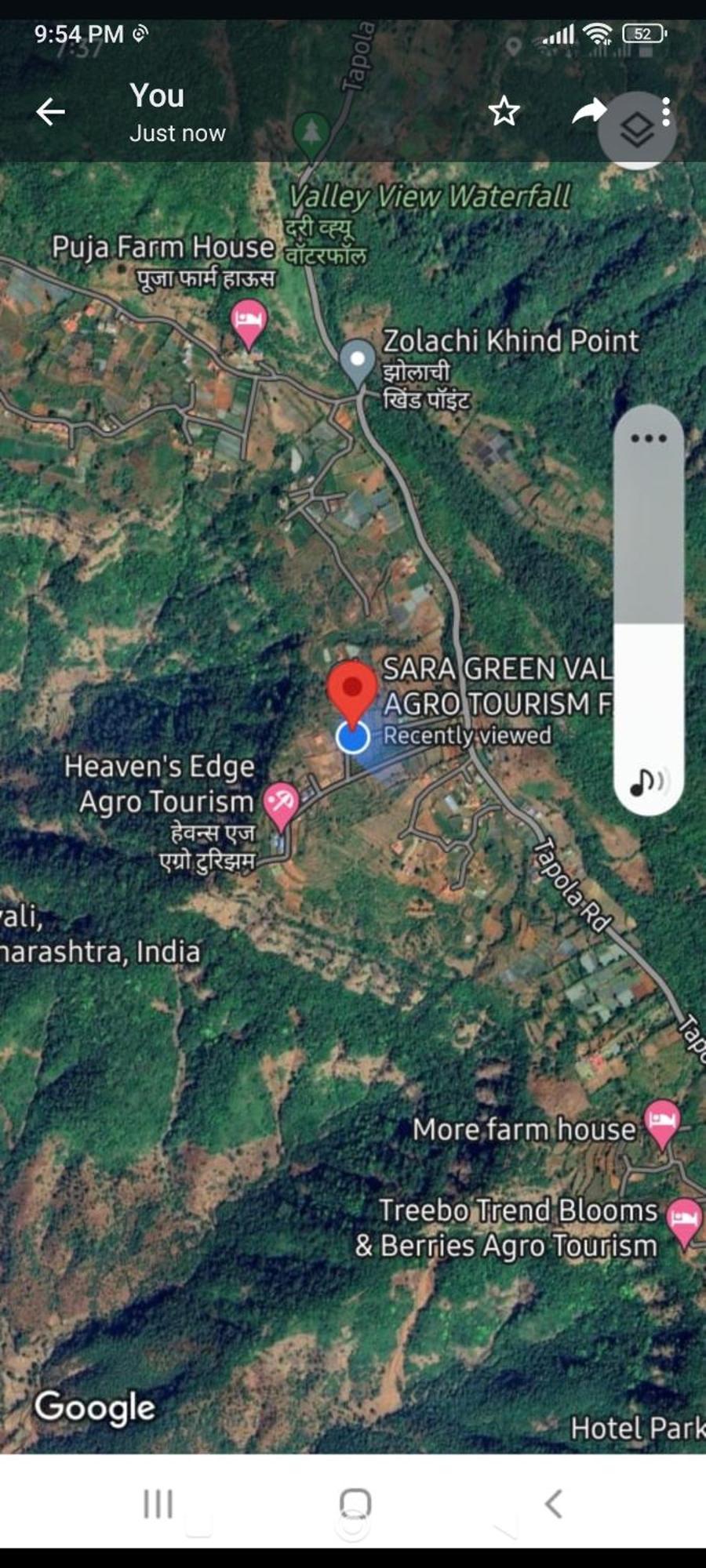
Task: Open recent apps from the navigation bar
Action: (x=158, y=1504)
